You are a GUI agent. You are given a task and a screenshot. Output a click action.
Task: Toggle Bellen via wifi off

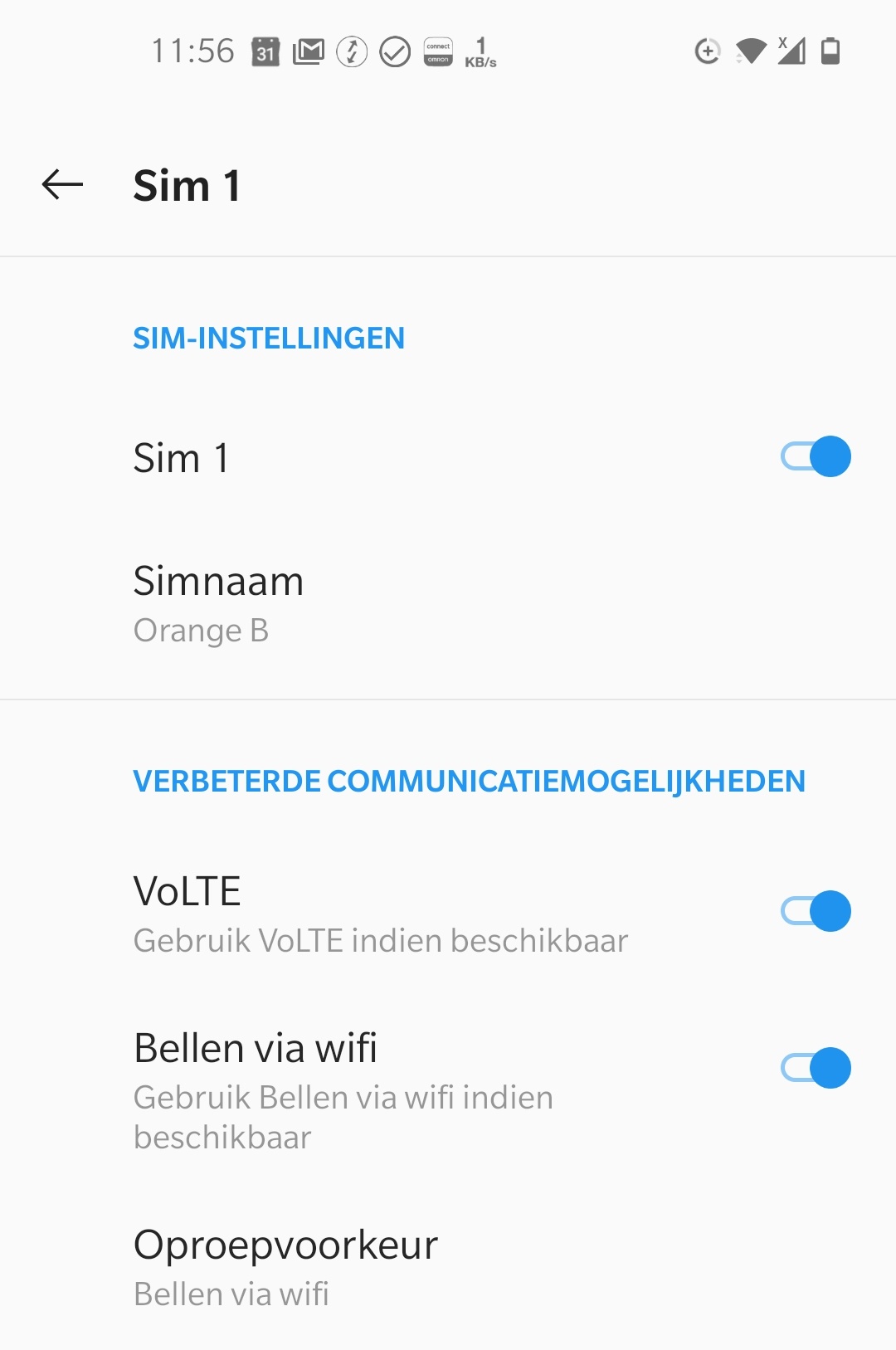[x=816, y=1068]
